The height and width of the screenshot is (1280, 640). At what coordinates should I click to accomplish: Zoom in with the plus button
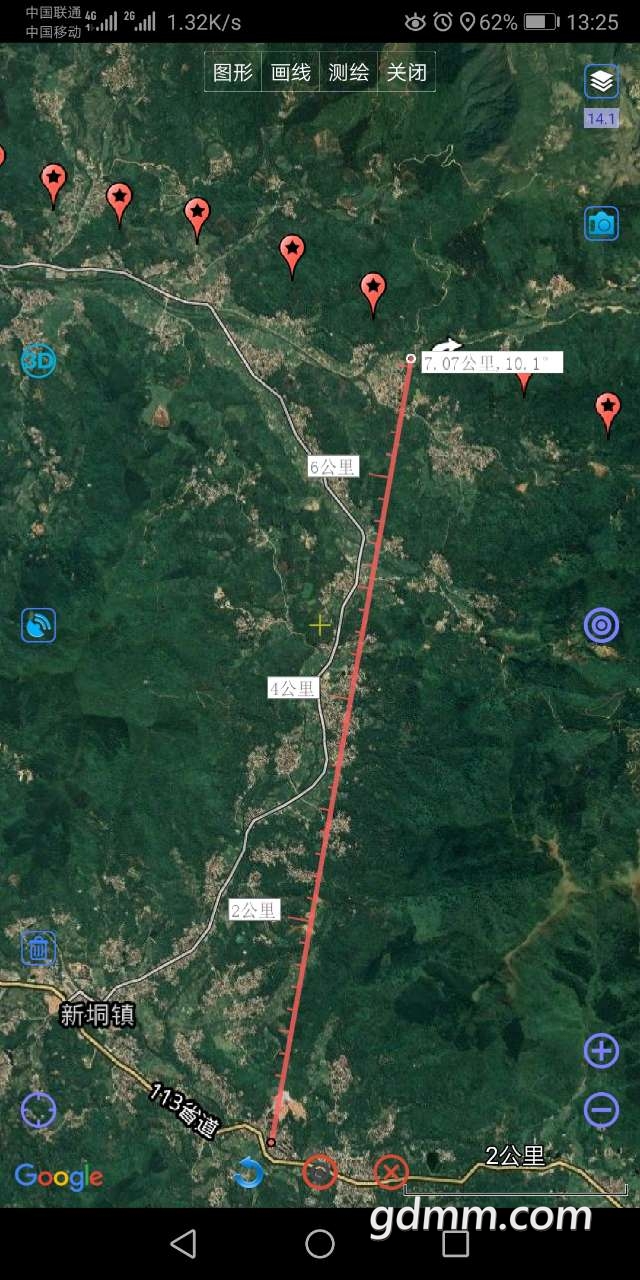click(601, 1051)
